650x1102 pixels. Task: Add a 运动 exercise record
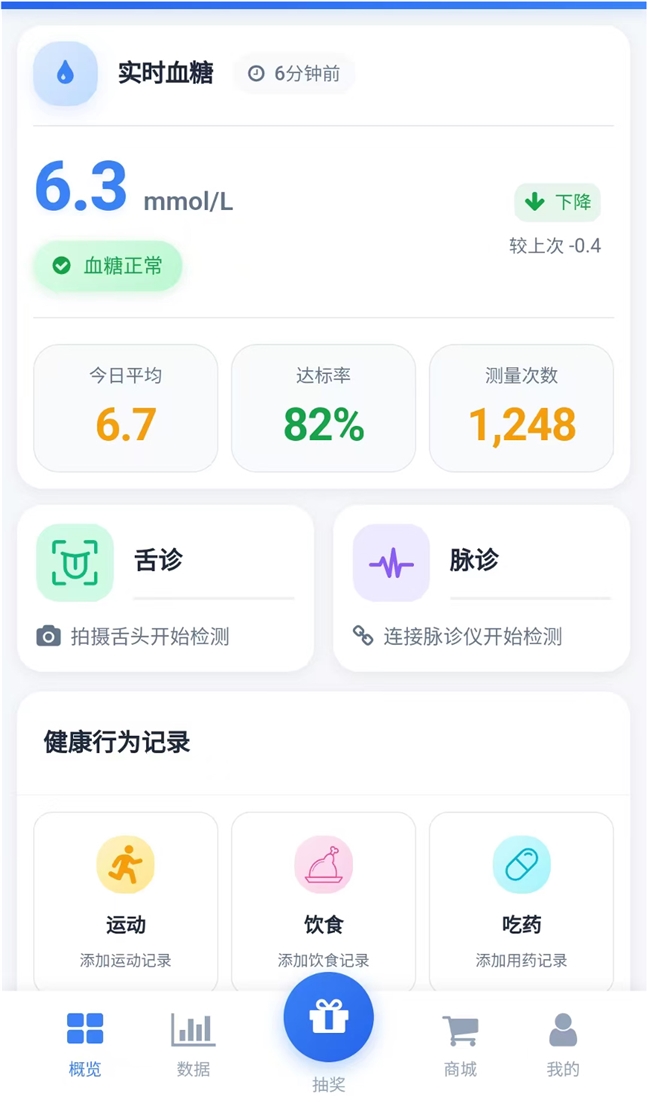125,902
